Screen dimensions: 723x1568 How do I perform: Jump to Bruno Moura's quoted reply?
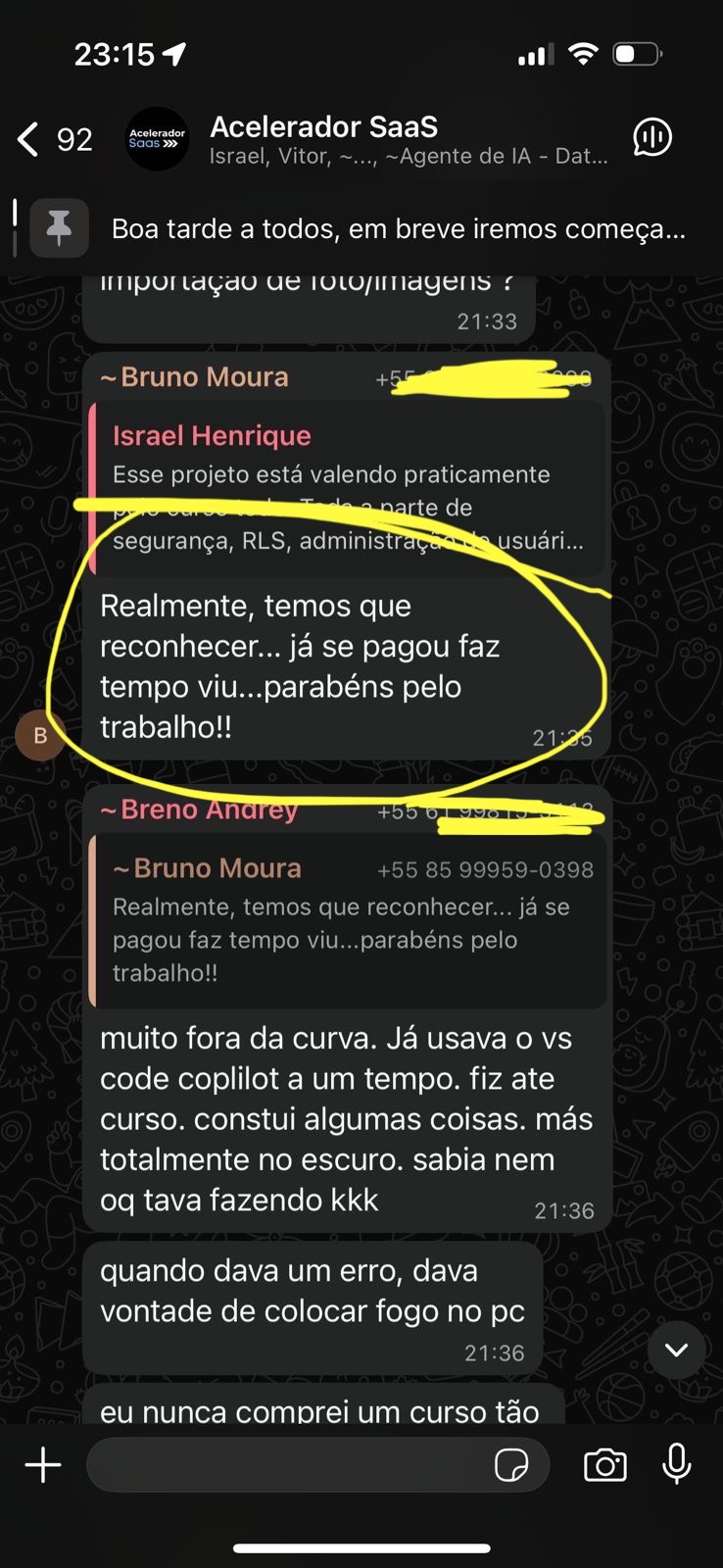coord(348,919)
